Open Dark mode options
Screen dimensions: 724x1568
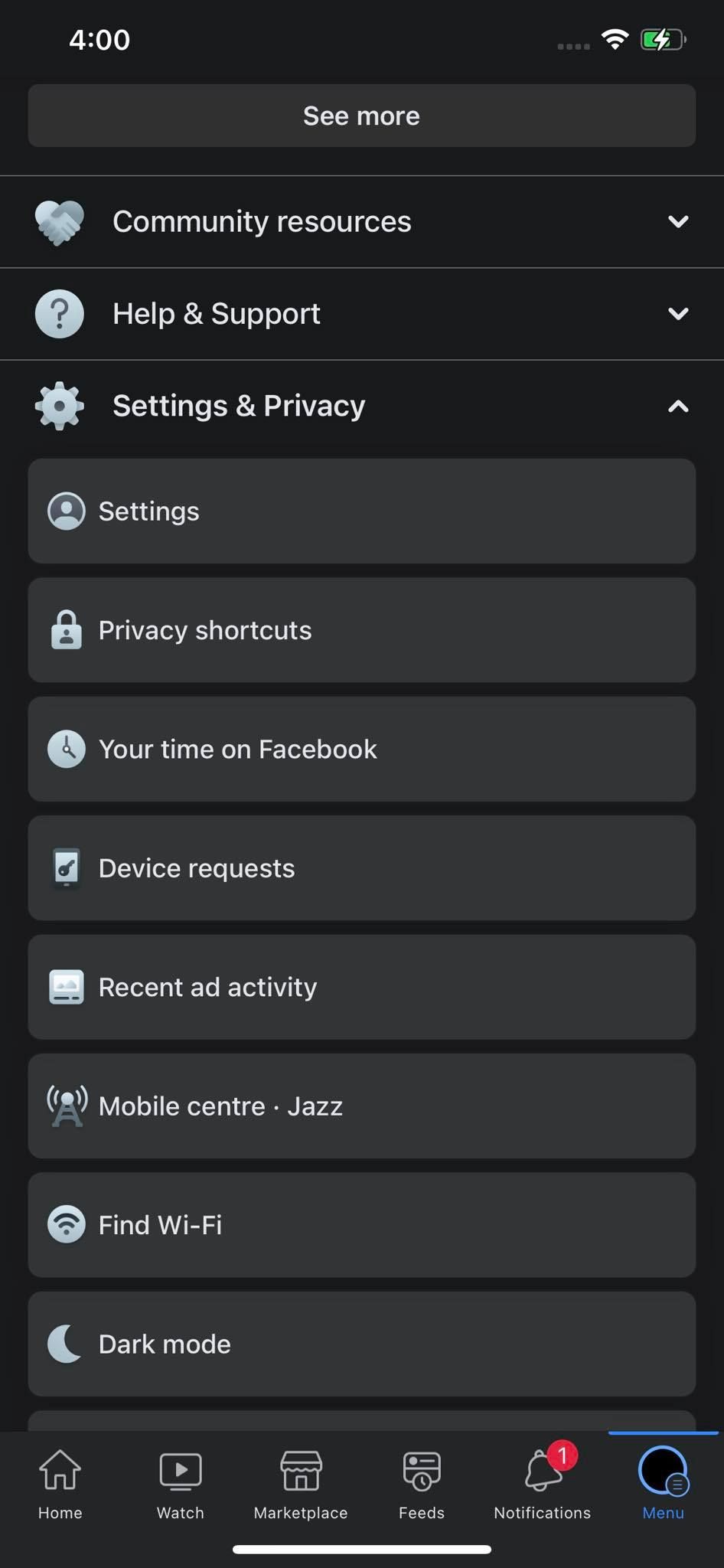pyautogui.click(x=361, y=1344)
